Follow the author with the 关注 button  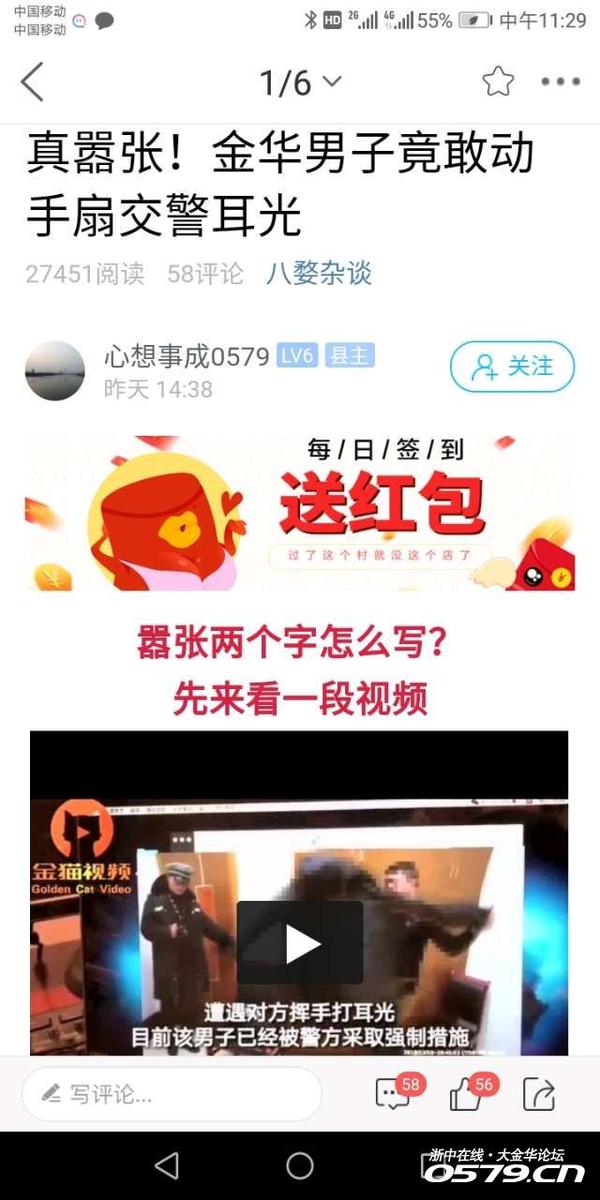512,367
